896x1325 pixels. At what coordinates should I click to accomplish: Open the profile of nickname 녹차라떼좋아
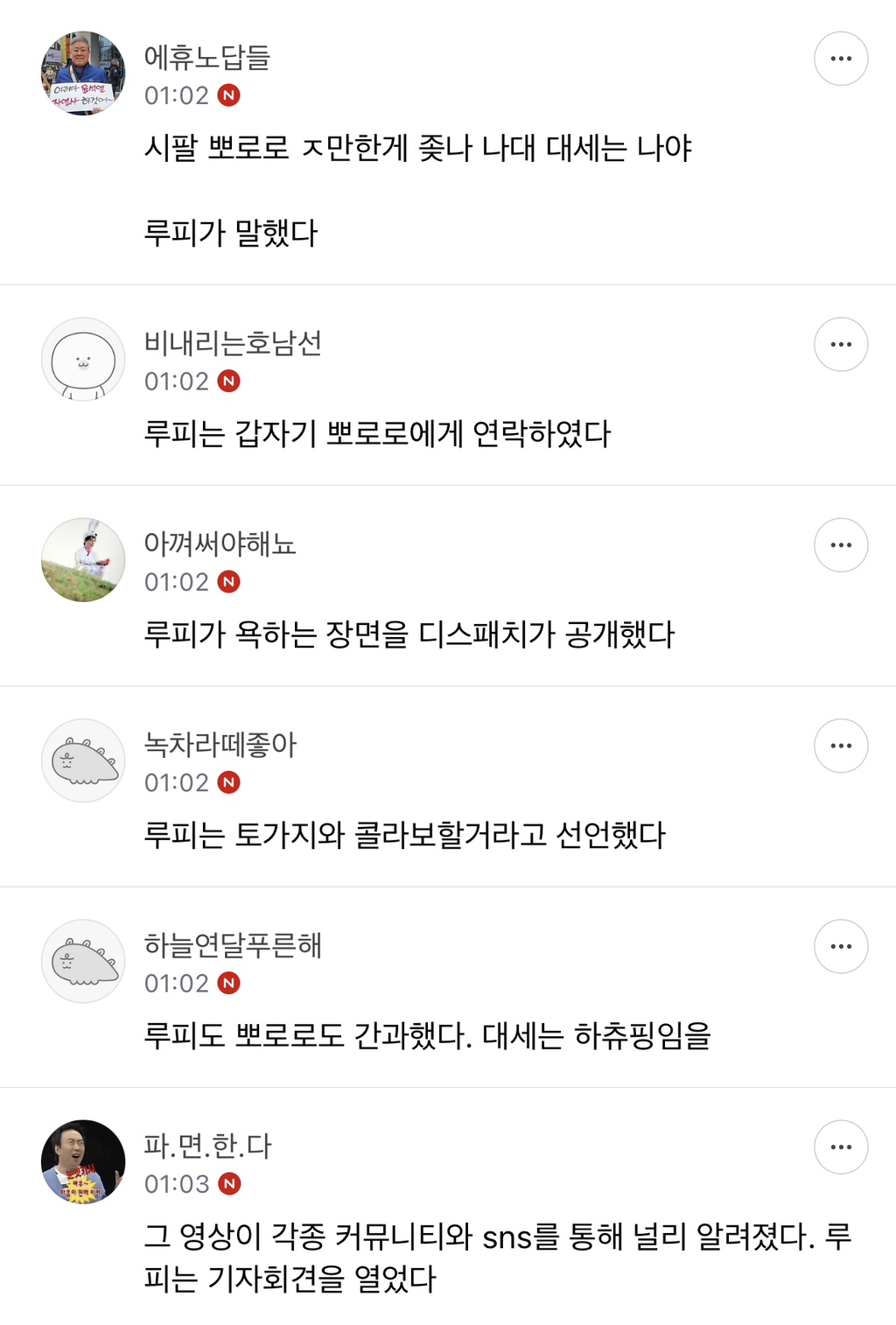tap(220, 744)
